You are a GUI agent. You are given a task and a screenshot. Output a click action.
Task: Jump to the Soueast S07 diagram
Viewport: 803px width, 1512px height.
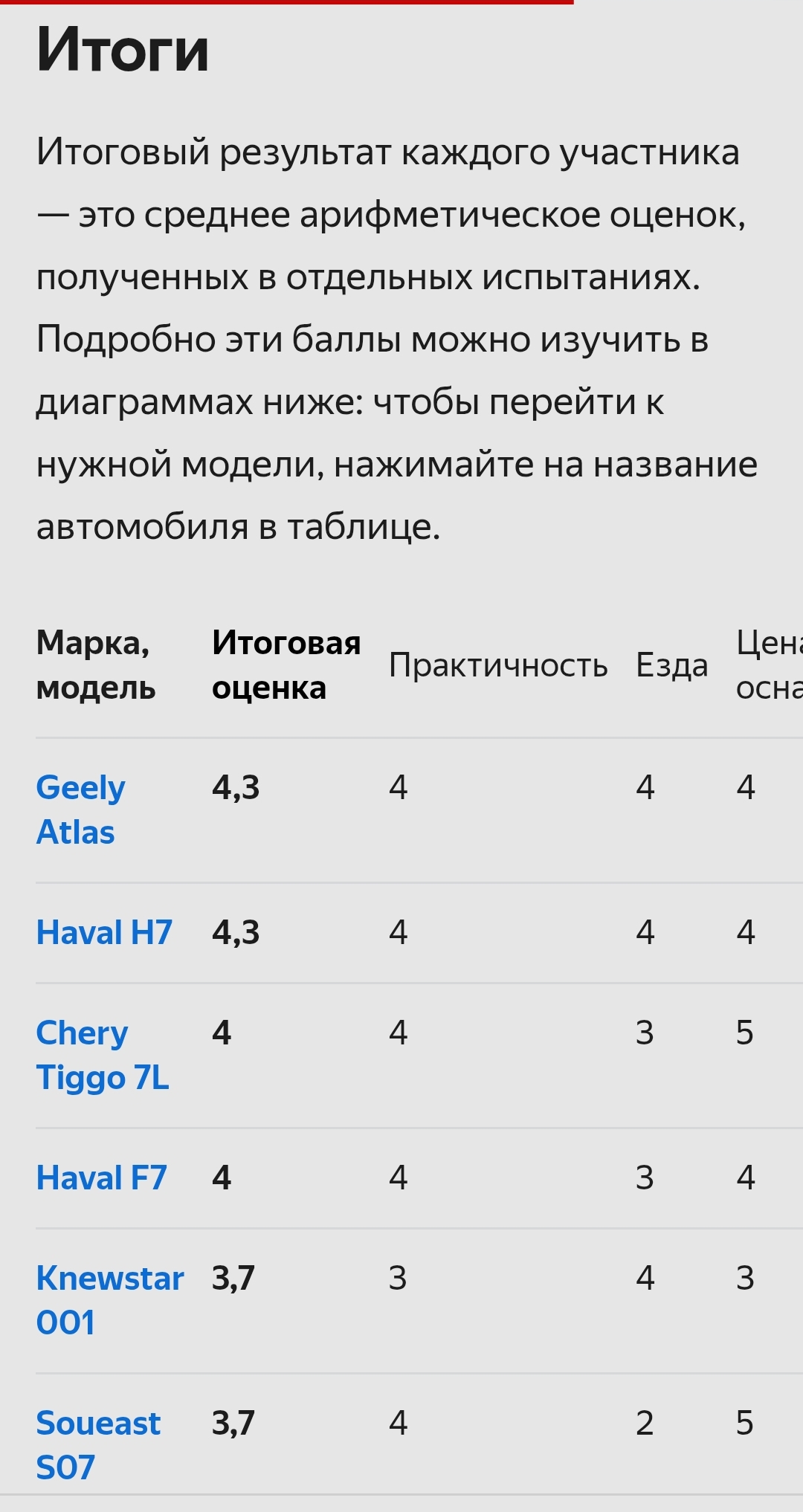(98, 1445)
